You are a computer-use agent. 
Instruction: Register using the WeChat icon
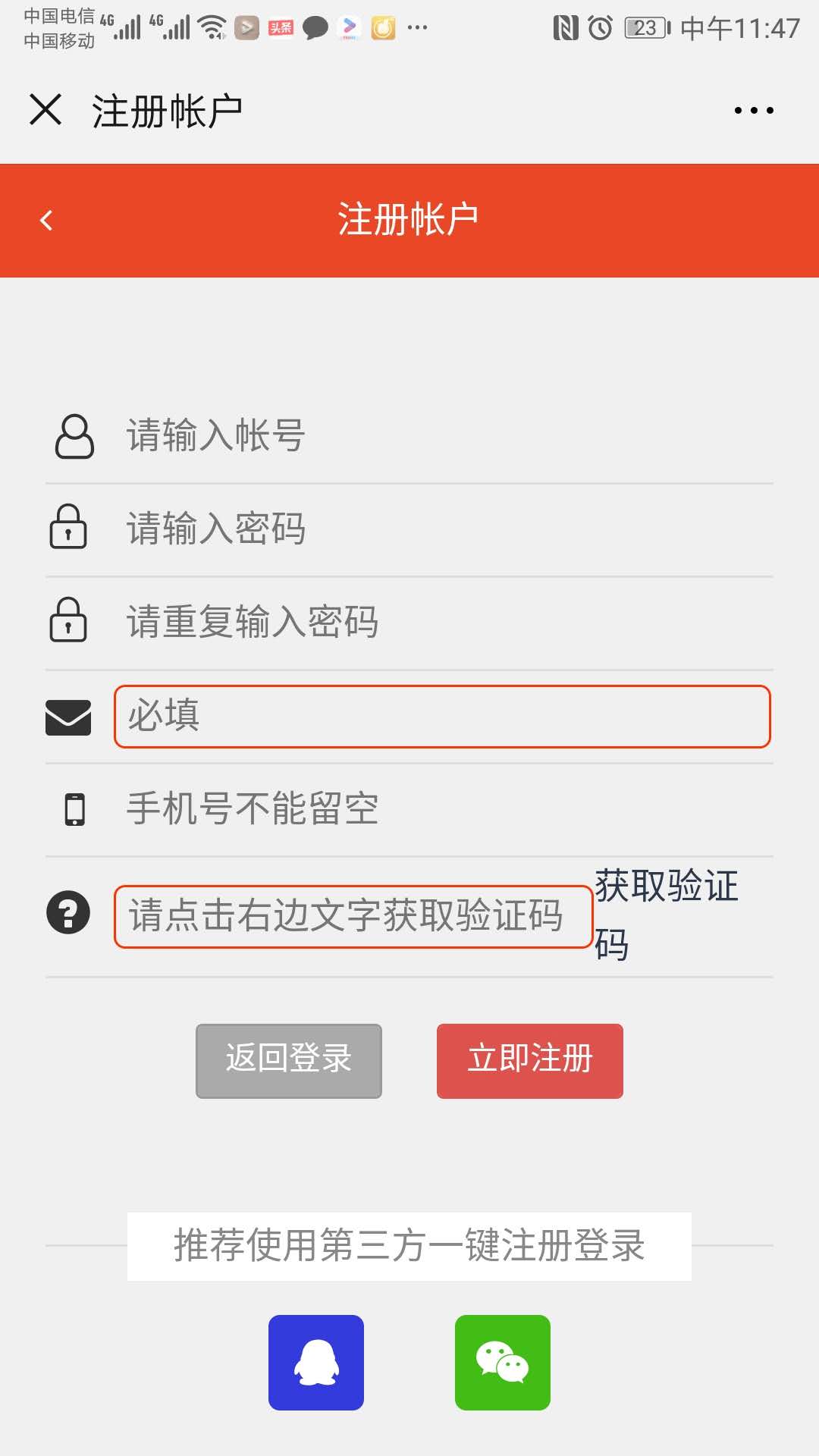[502, 1362]
